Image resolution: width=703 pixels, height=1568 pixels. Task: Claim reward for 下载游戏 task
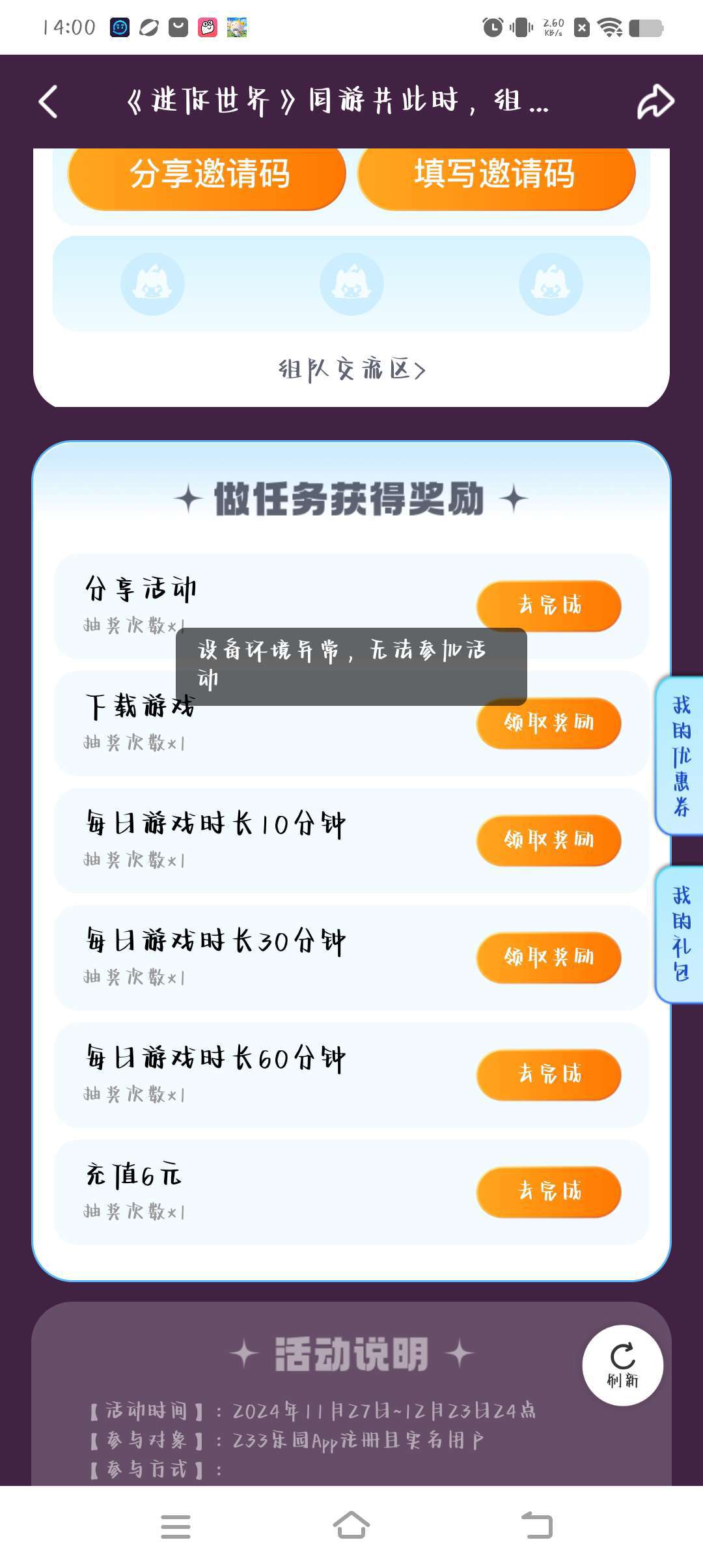[x=549, y=723]
